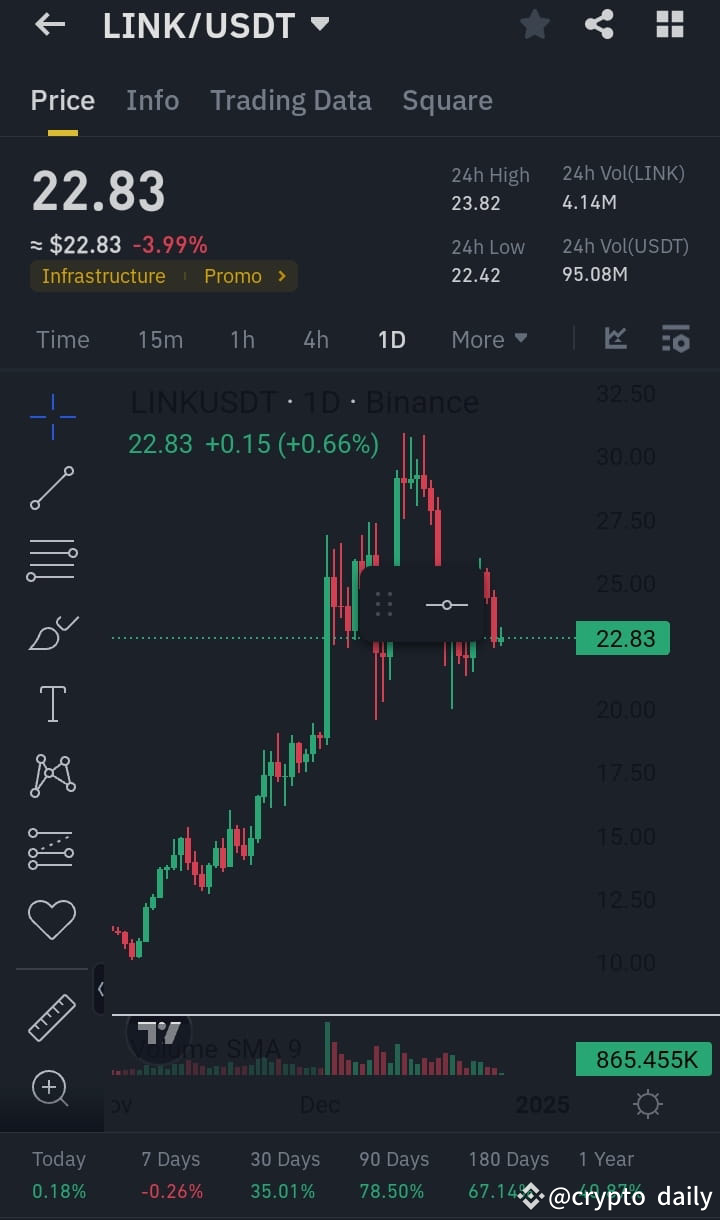Select the ruler measurement tool
Viewport: 720px width, 1220px height.
coord(51,1017)
